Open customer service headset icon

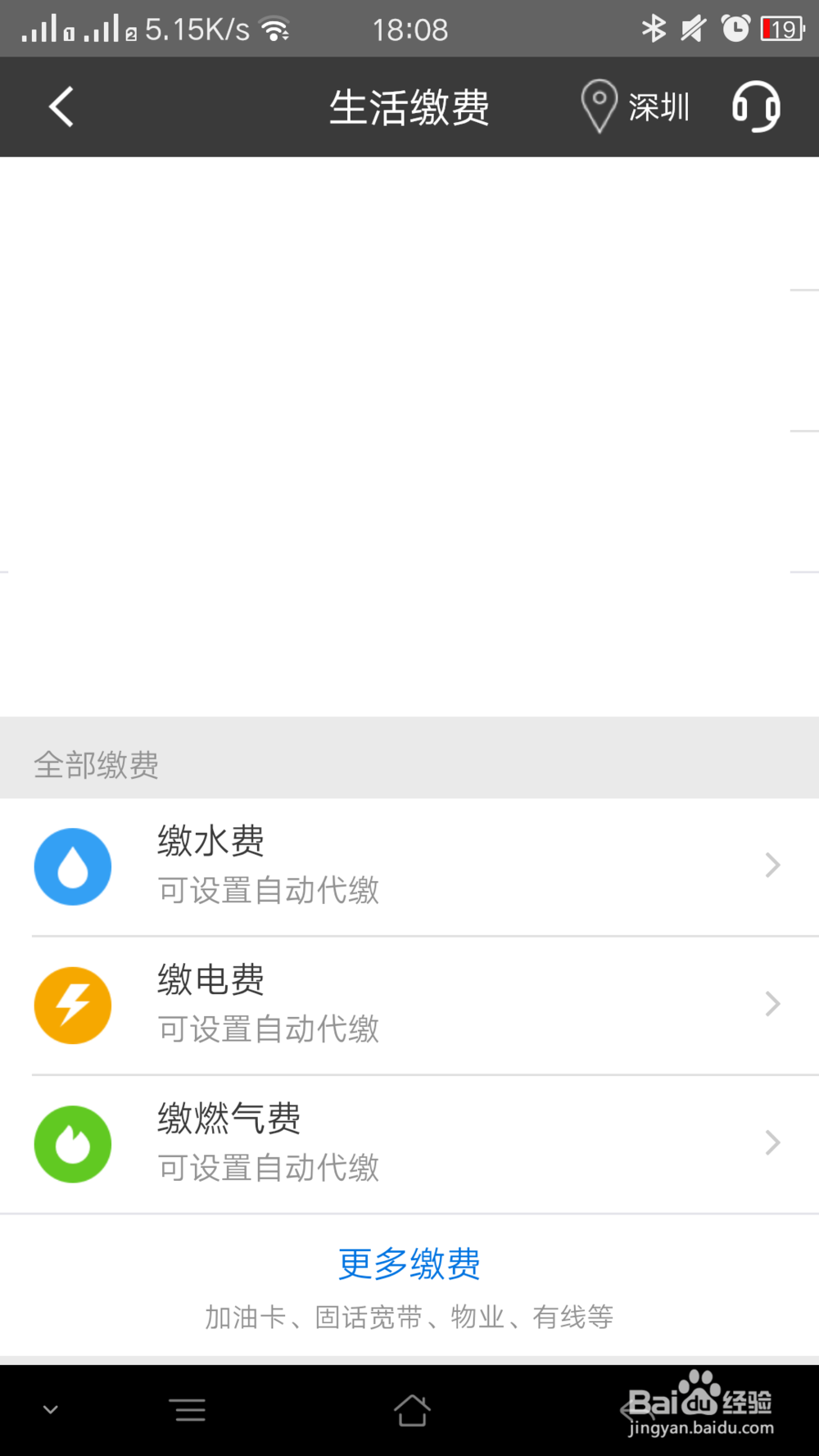[754, 106]
